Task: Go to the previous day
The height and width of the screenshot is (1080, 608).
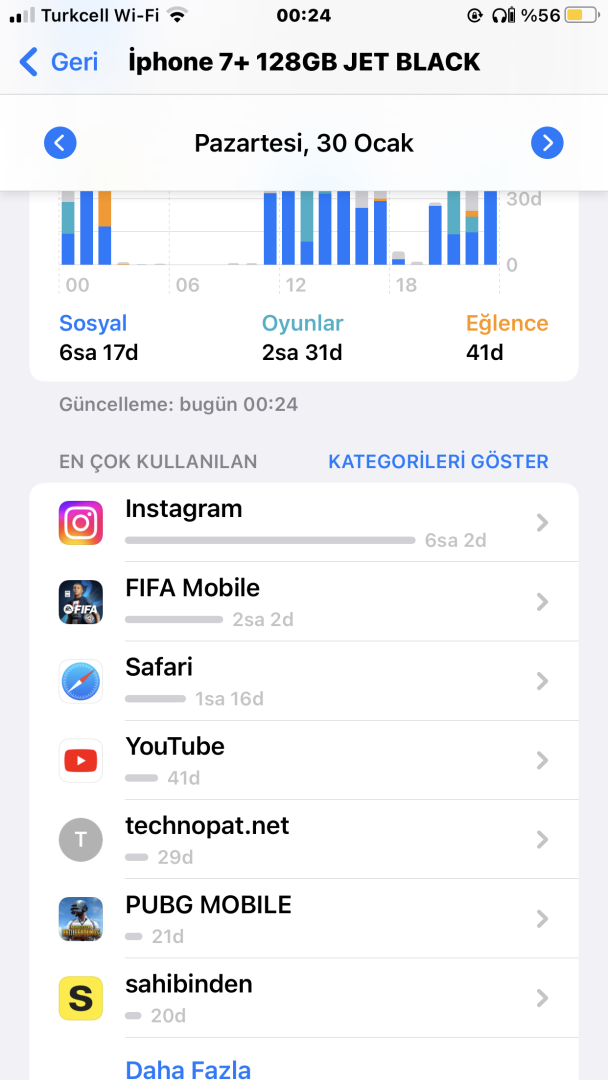Action: (x=60, y=143)
